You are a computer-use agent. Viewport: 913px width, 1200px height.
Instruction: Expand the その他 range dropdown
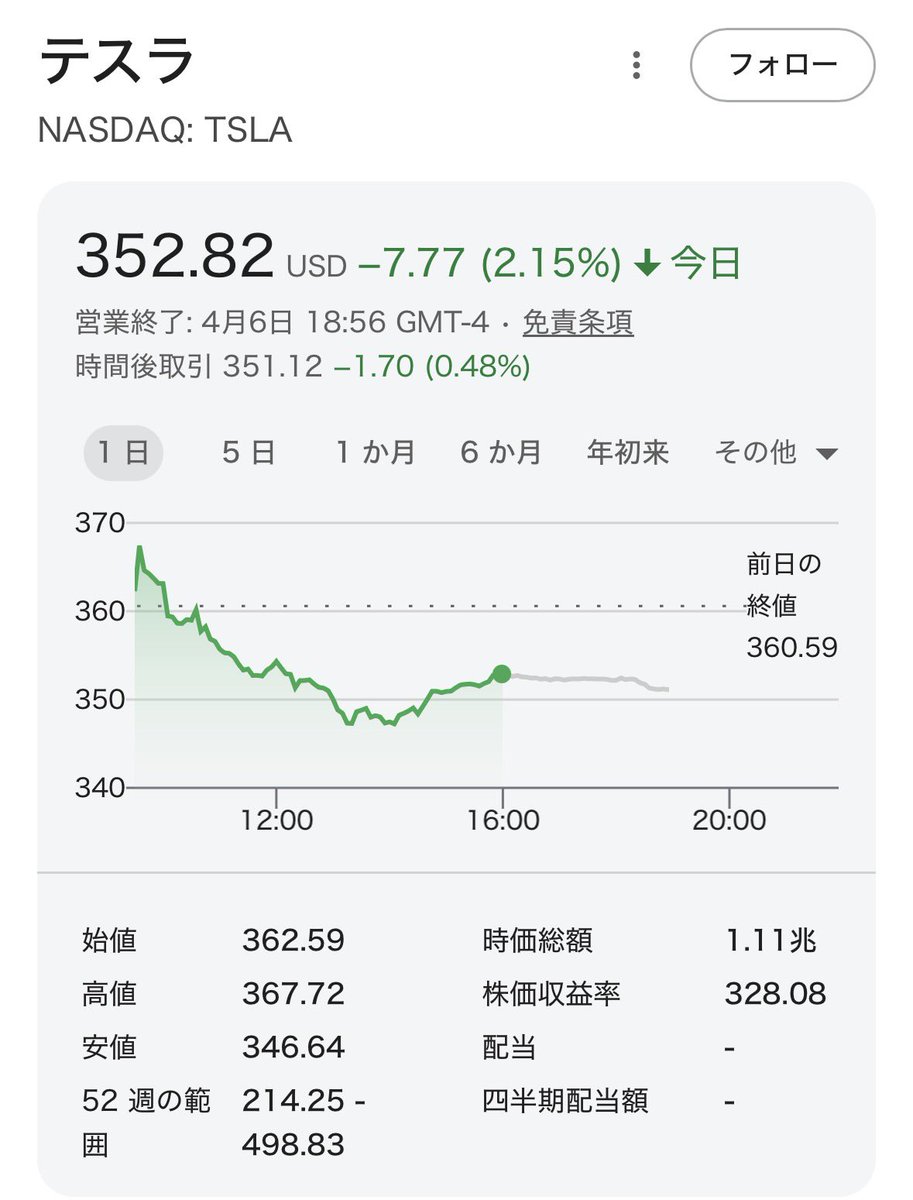click(775, 453)
